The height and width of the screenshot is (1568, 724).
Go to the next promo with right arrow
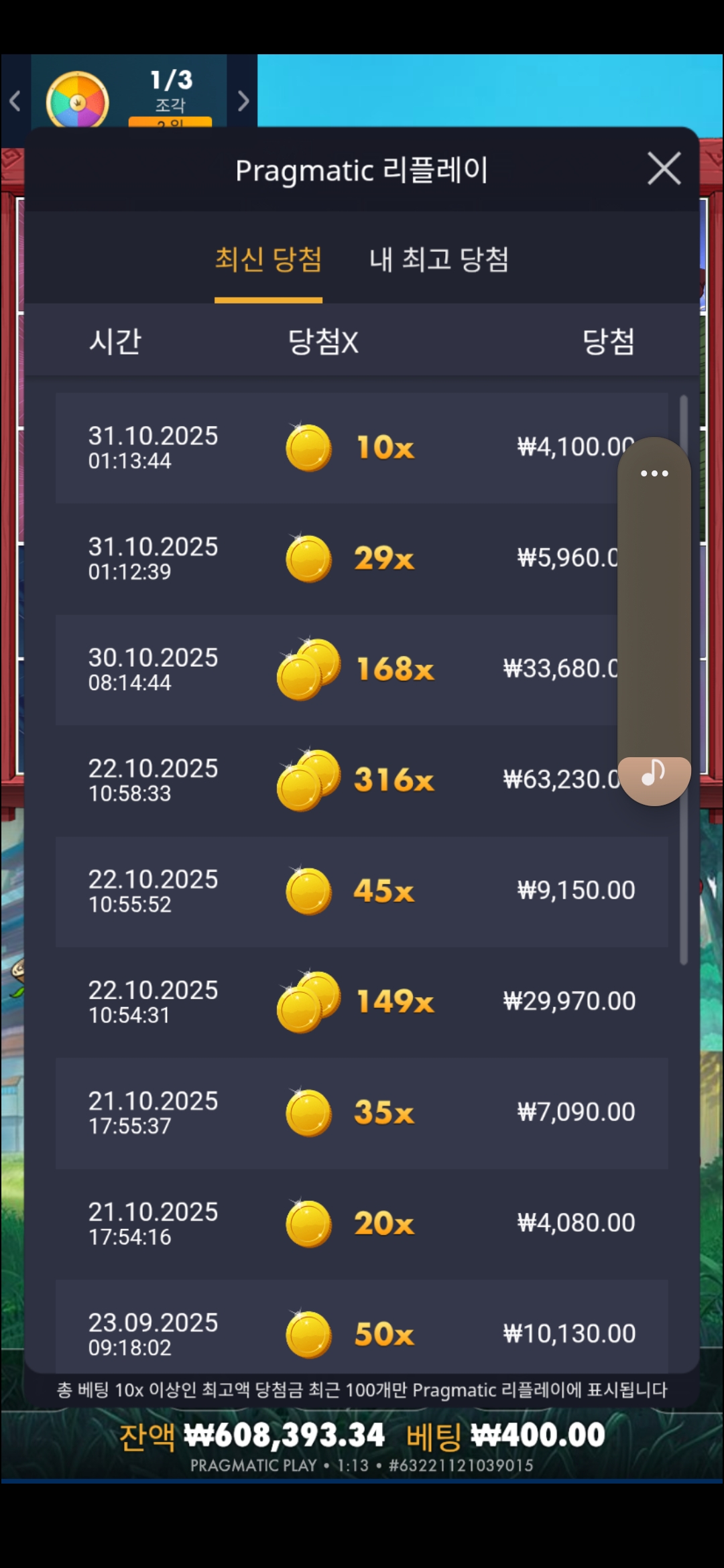point(243,101)
